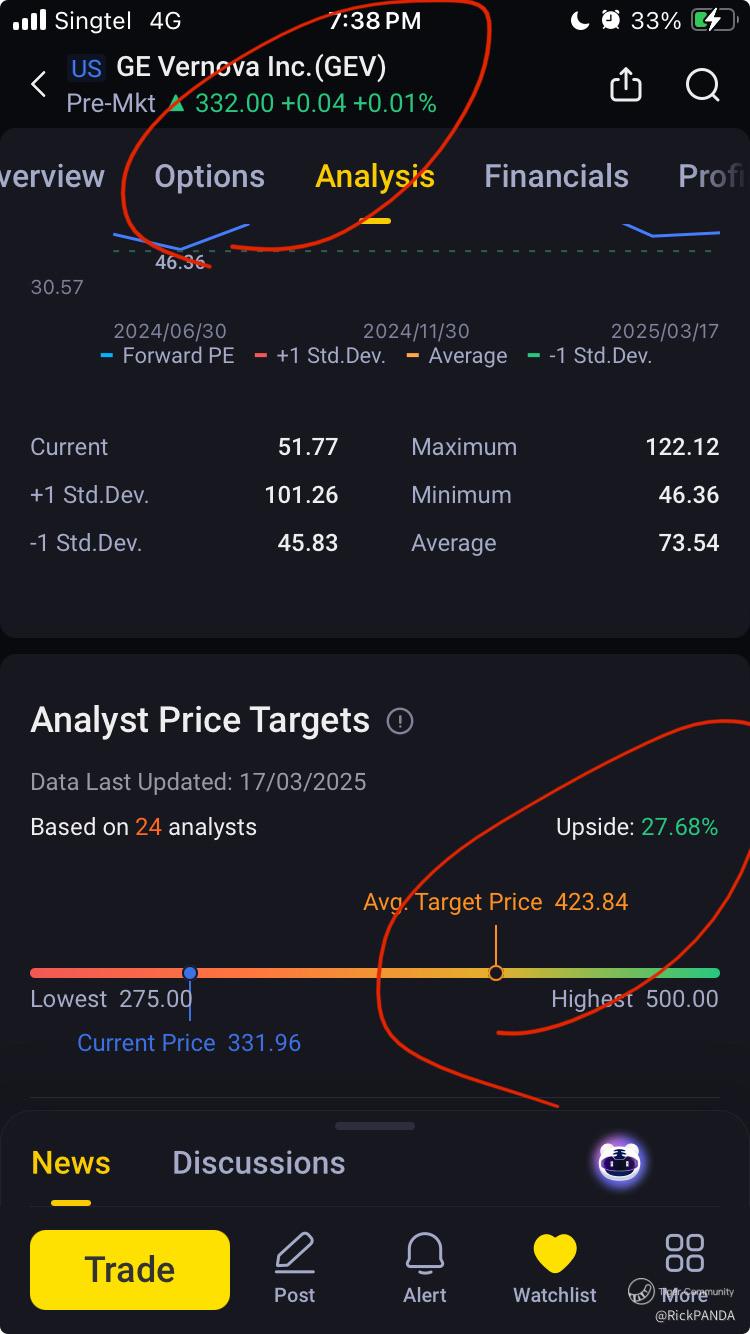Open the search magnifier icon

pyautogui.click(x=703, y=85)
